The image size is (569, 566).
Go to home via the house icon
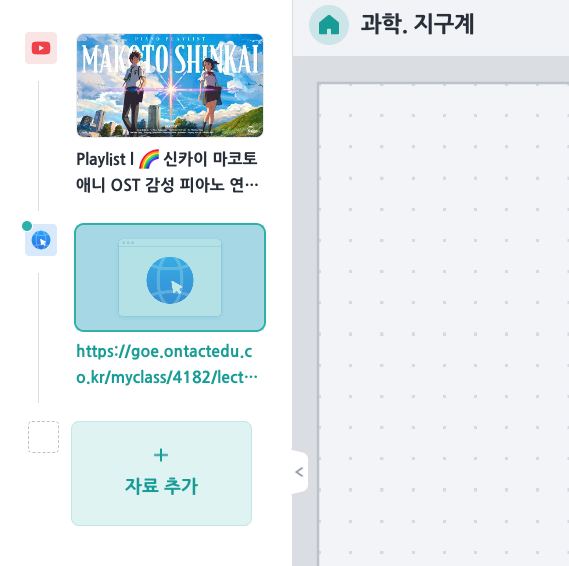click(329, 25)
